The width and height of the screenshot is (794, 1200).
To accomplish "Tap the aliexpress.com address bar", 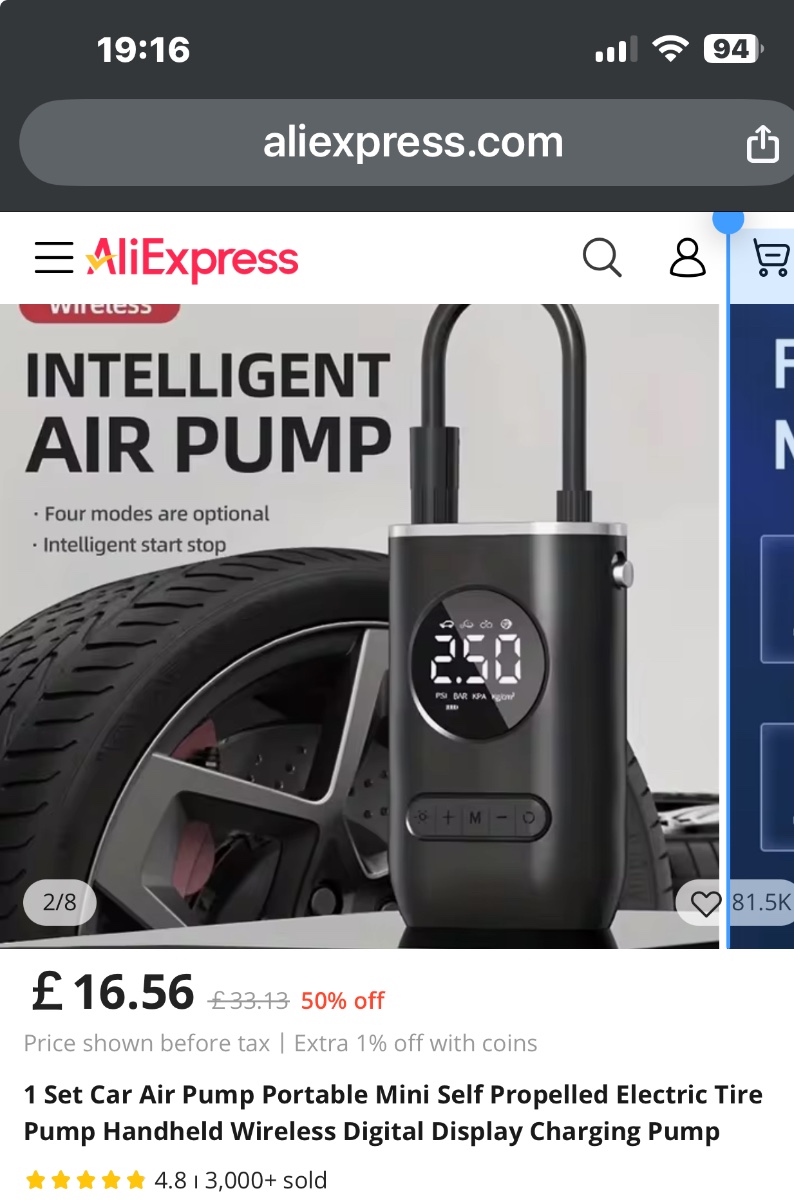I will [x=412, y=143].
